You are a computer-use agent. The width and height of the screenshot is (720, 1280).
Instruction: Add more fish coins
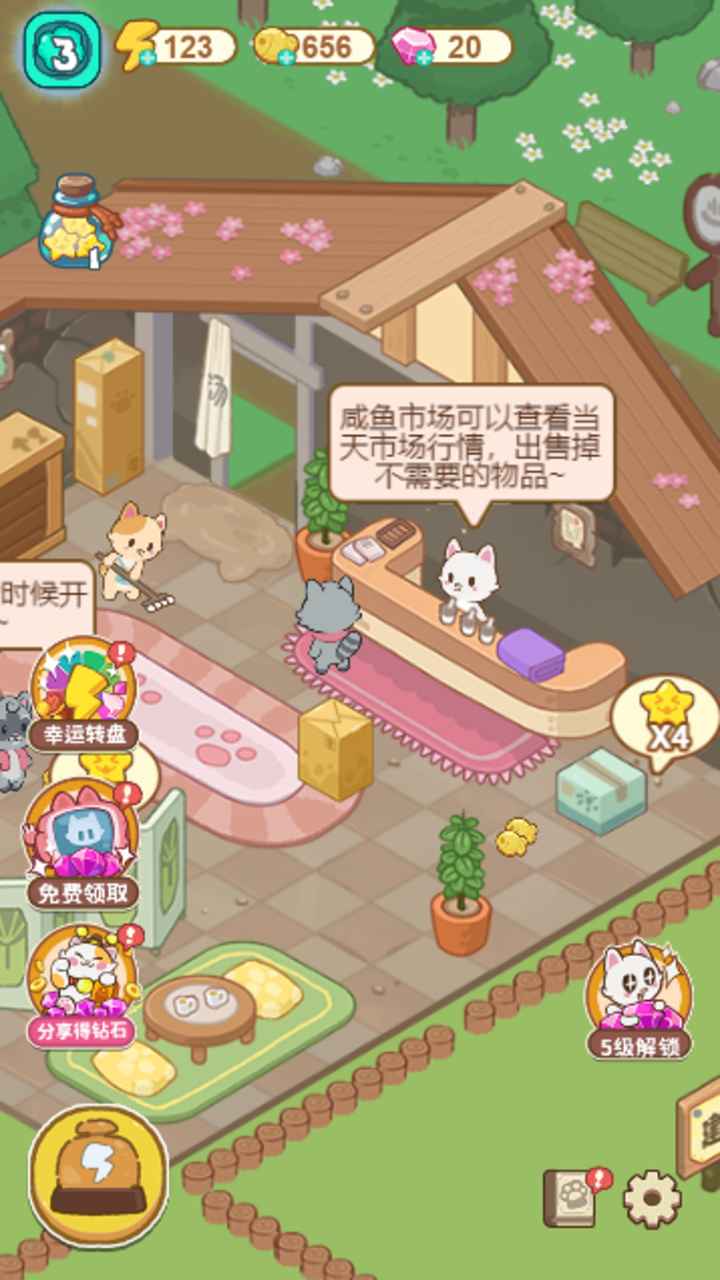point(287,58)
